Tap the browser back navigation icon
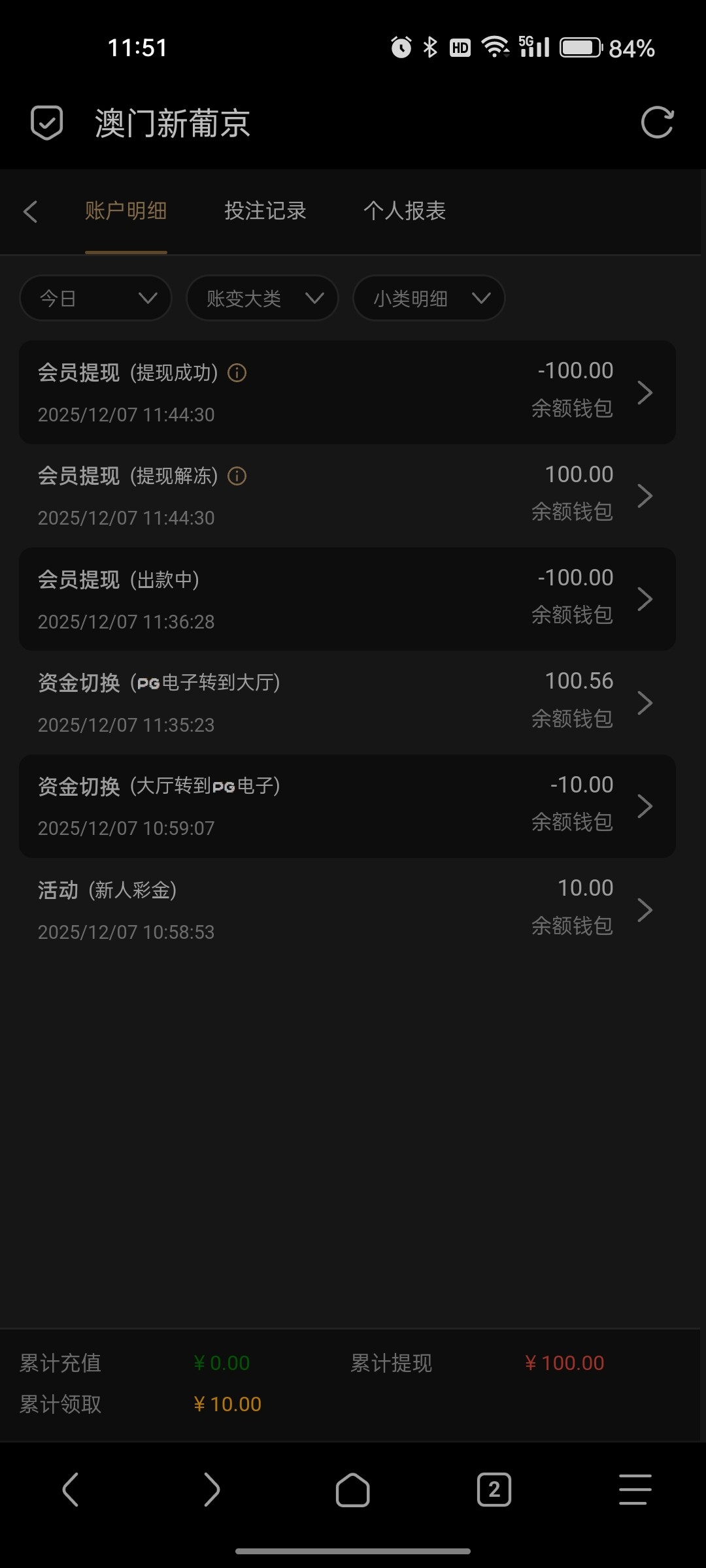Viewport: 706px width, 1568px height. coord(71,1491)
